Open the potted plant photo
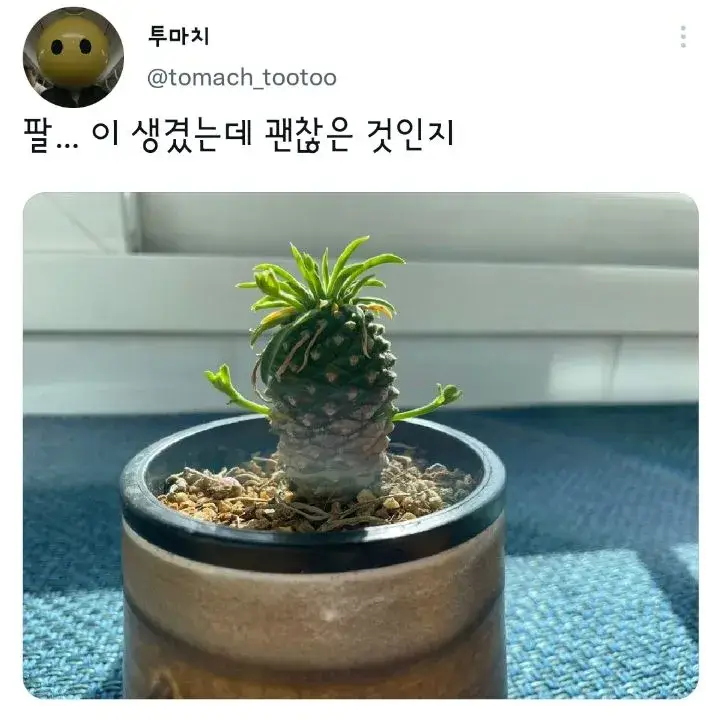 [x=360, y=445]
